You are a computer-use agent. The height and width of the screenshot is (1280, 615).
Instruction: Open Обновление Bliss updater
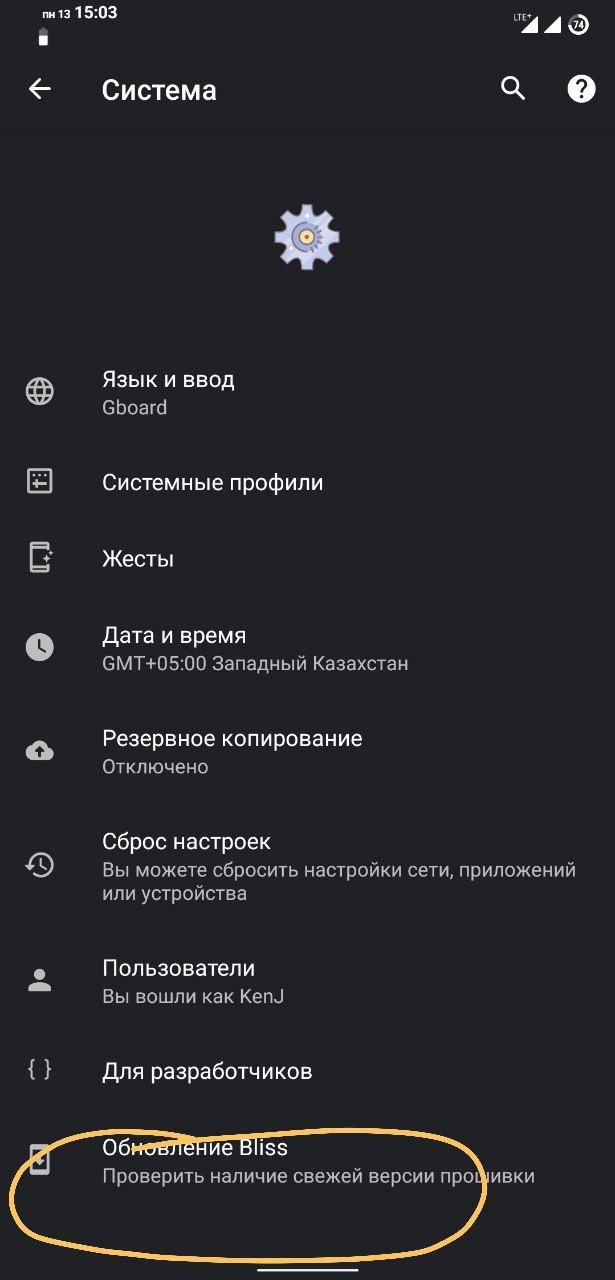pos(195,1160)
